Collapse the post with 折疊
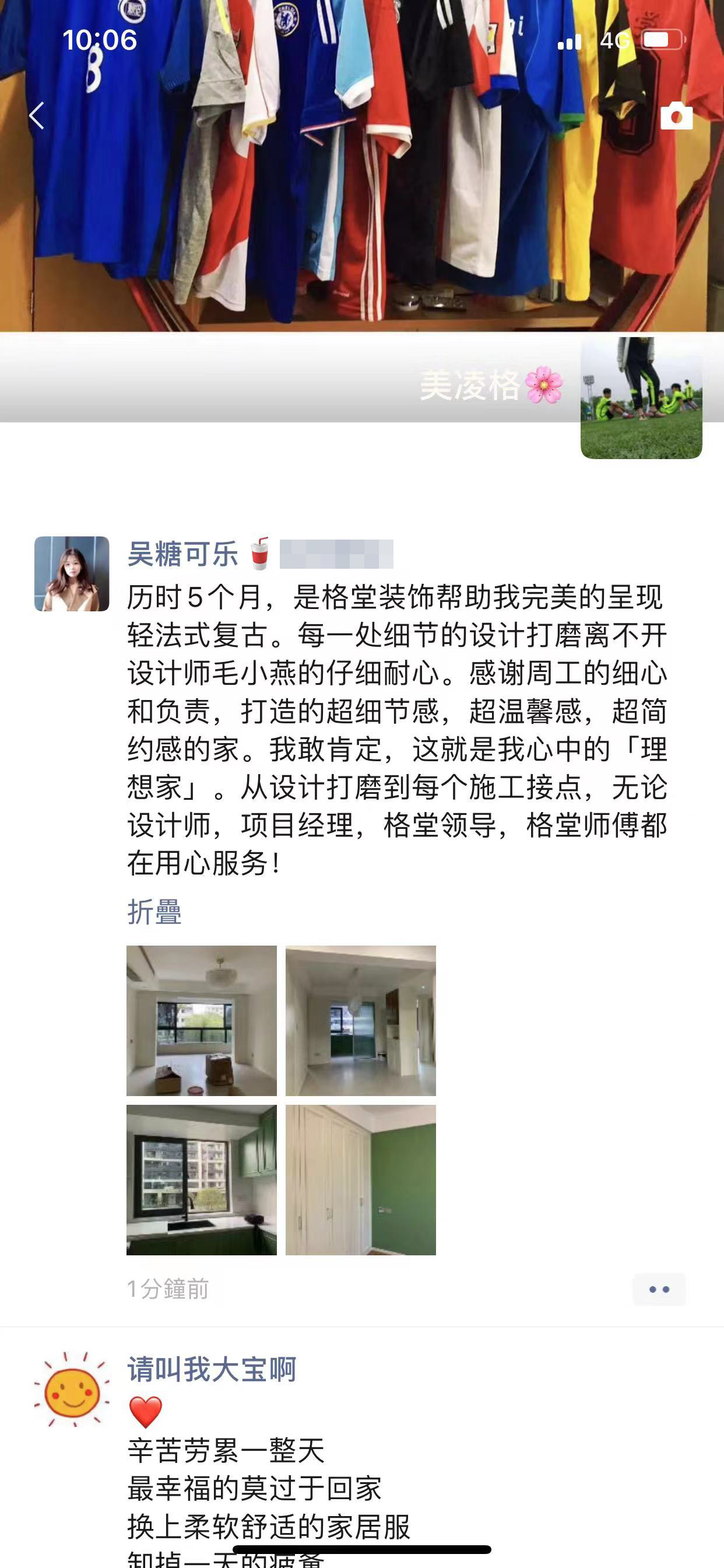The width and height of the screenshot is (724, 1568). [154, 912]
